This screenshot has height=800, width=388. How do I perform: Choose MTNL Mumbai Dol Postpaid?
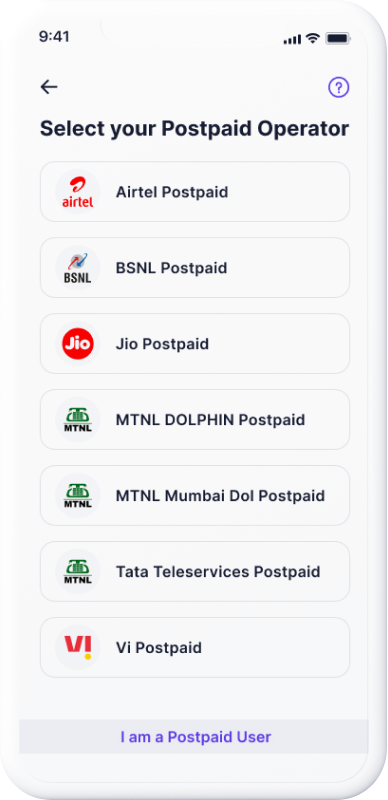pyautogui.click(x=195, y=496)
